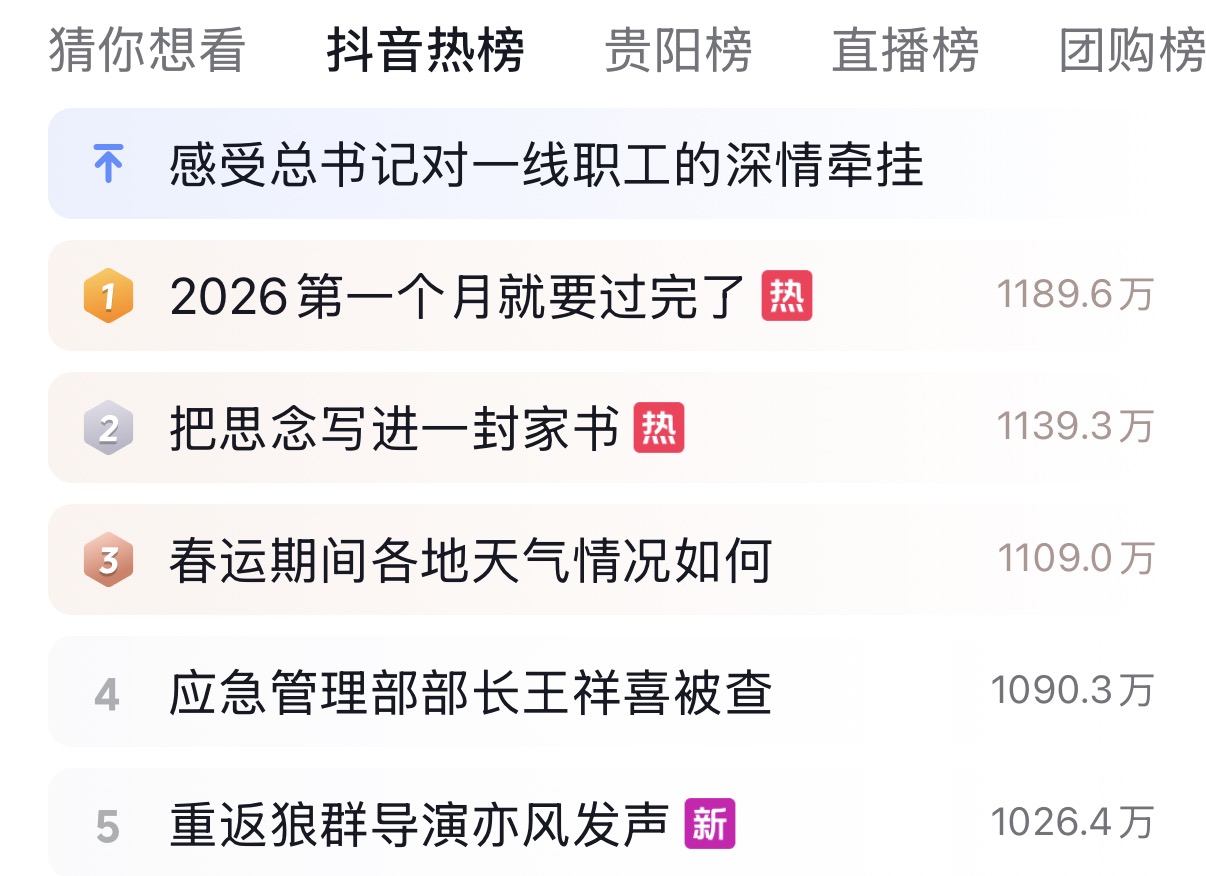
Task: Switch to the 猜你想看 tab
Action: coord(147,51)
